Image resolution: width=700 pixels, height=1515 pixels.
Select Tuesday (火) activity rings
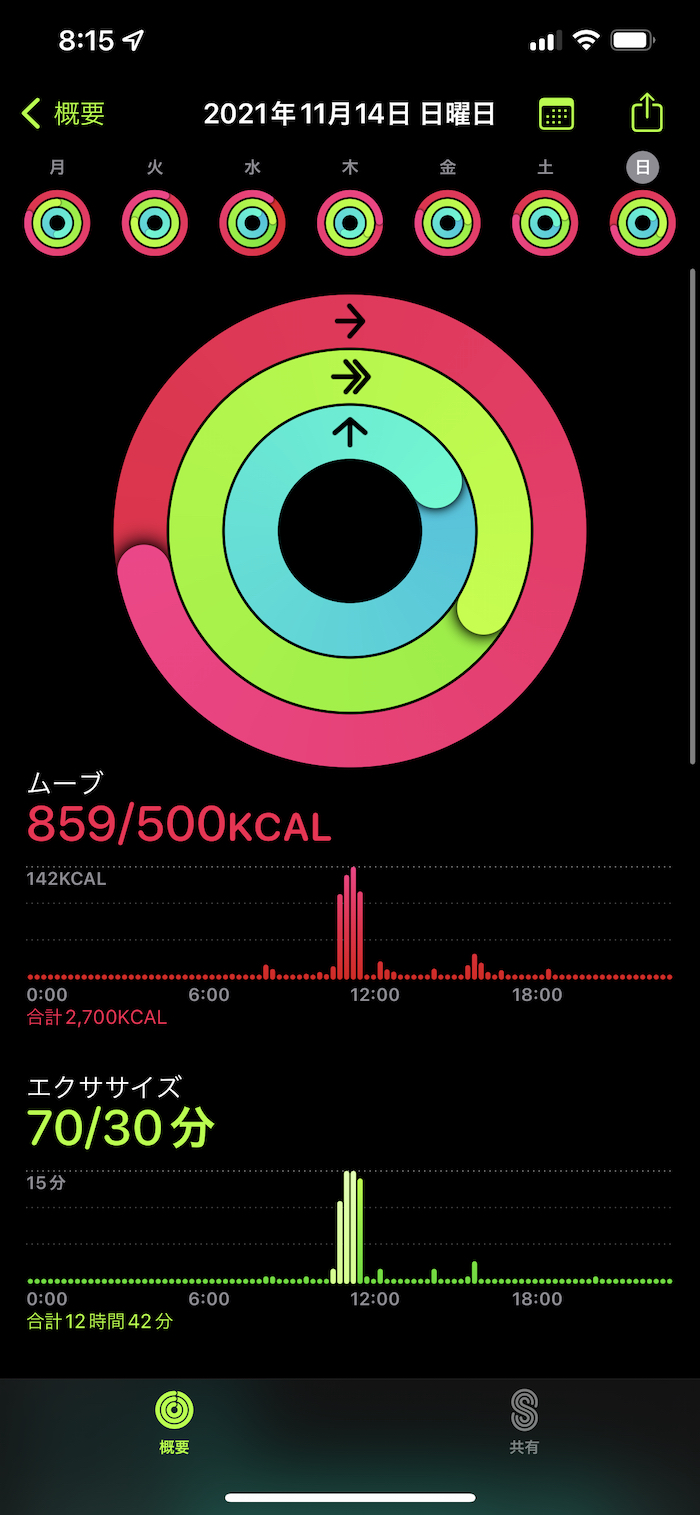point(155,223)
